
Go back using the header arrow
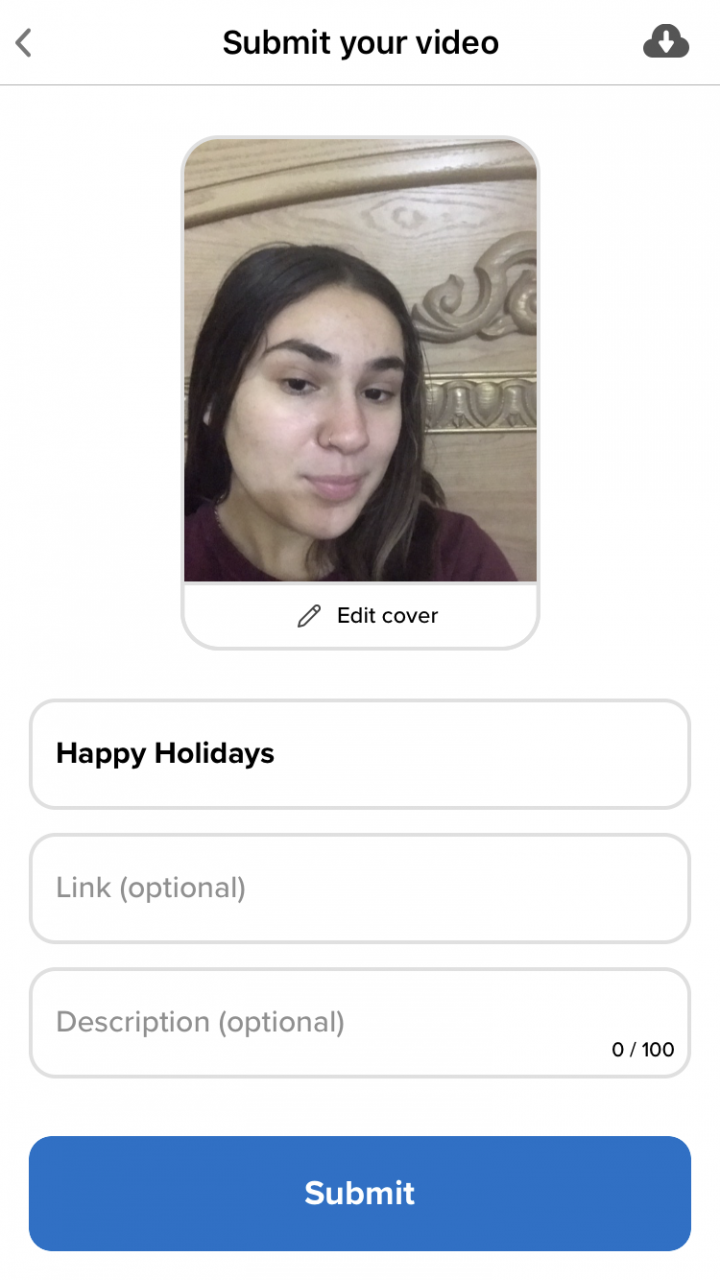pyautogui.click(x=24, y=43)
